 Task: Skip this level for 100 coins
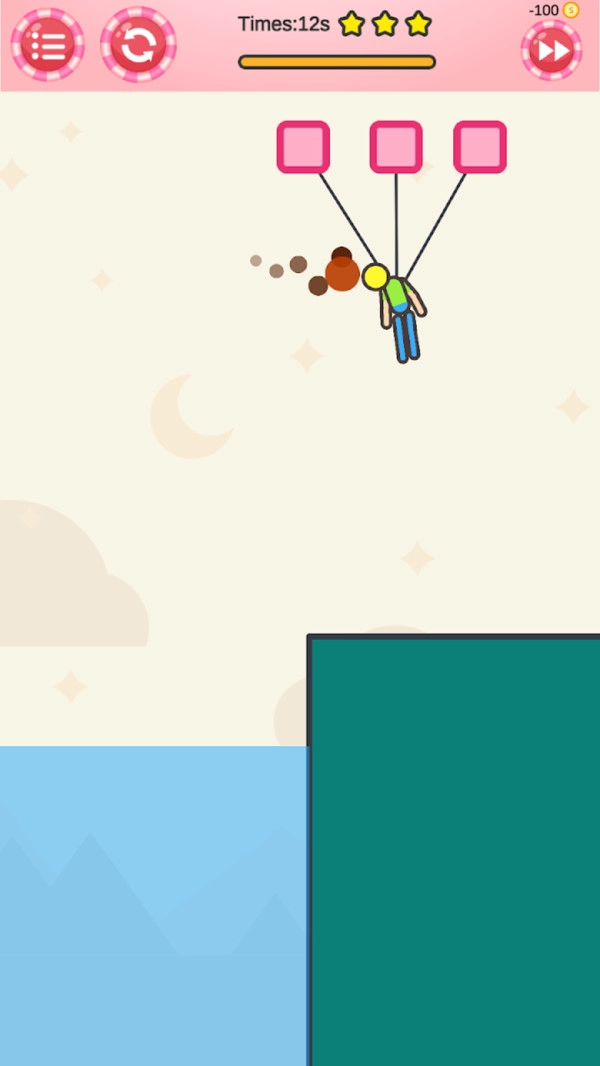tap(551, 50)
